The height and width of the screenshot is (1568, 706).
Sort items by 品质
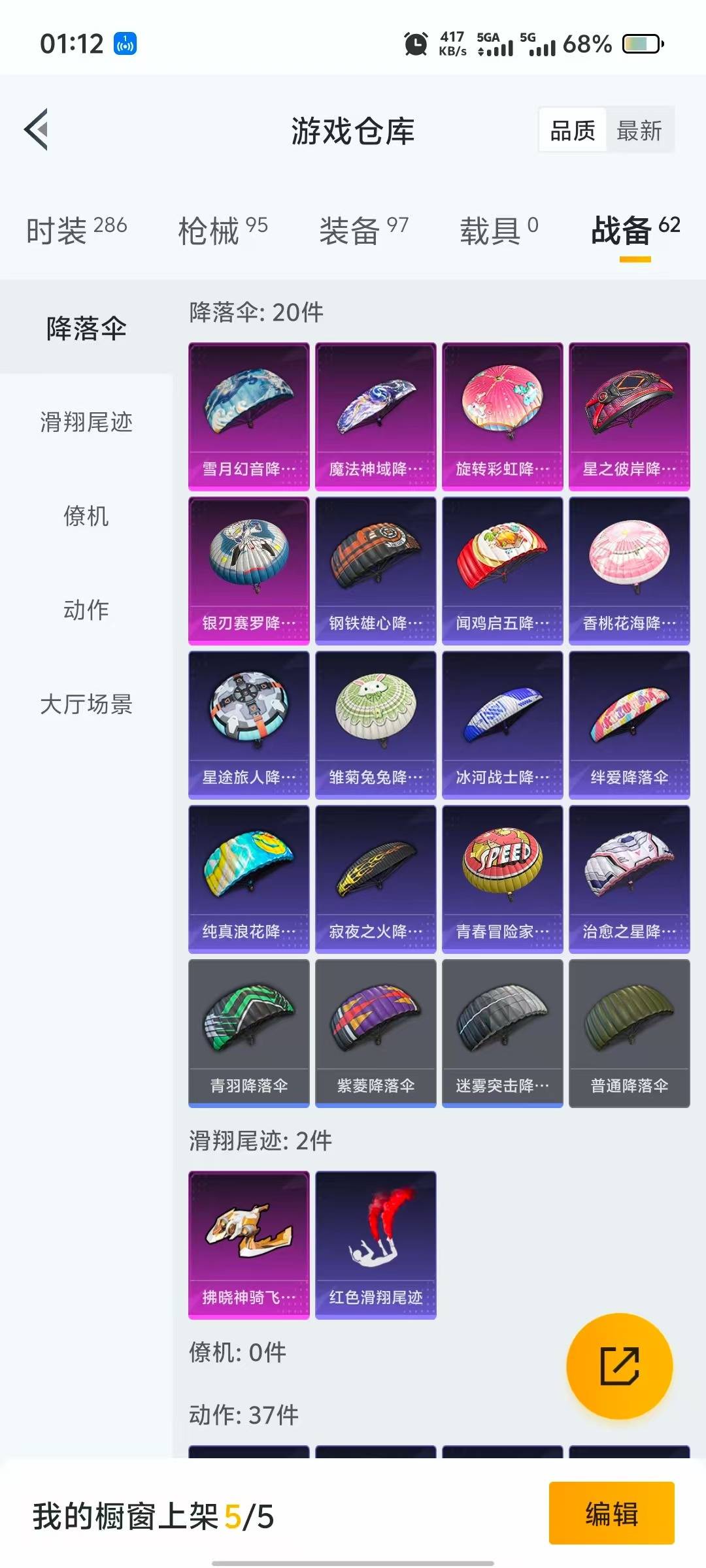573,131
